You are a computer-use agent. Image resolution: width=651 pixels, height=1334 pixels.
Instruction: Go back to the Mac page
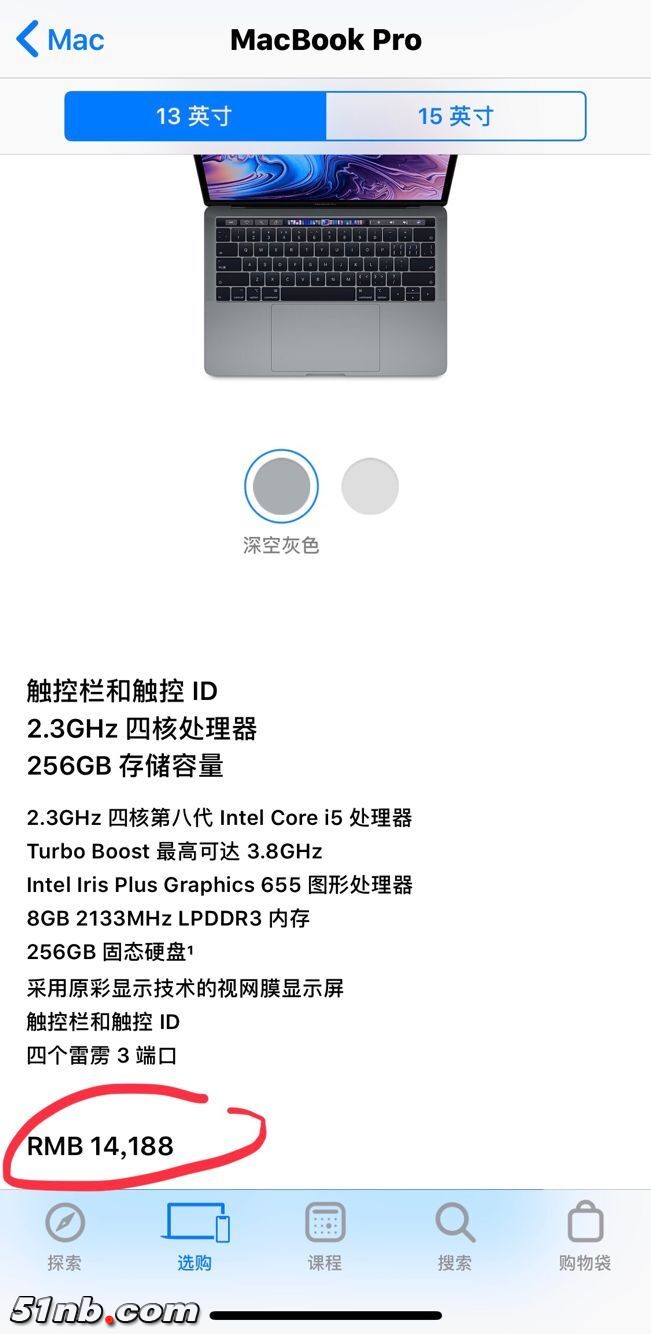coord(60,40)
